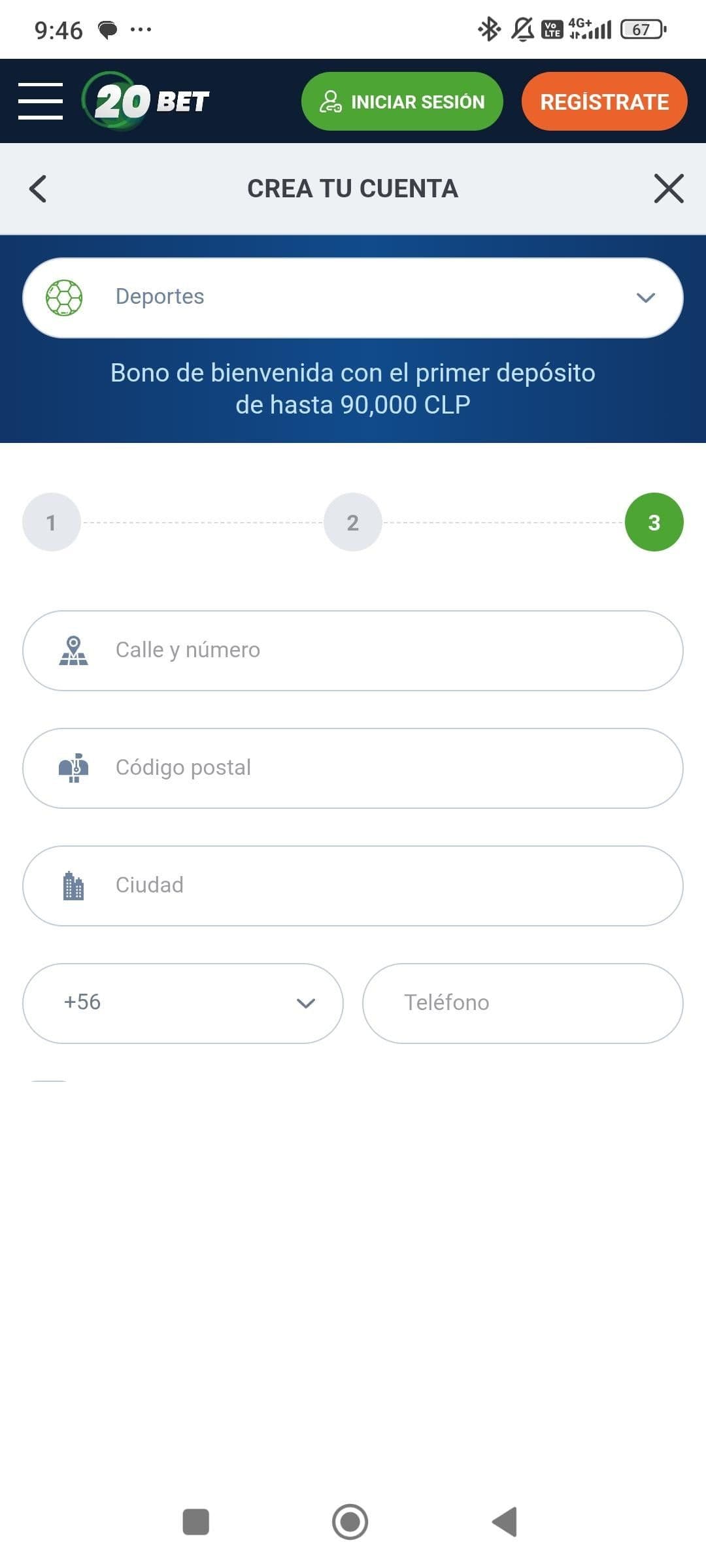Image resolution: width=706 pixels, height=1568 pixels.
Task: Select step 2 in the progress indicator
Action: tap(353, 521)
